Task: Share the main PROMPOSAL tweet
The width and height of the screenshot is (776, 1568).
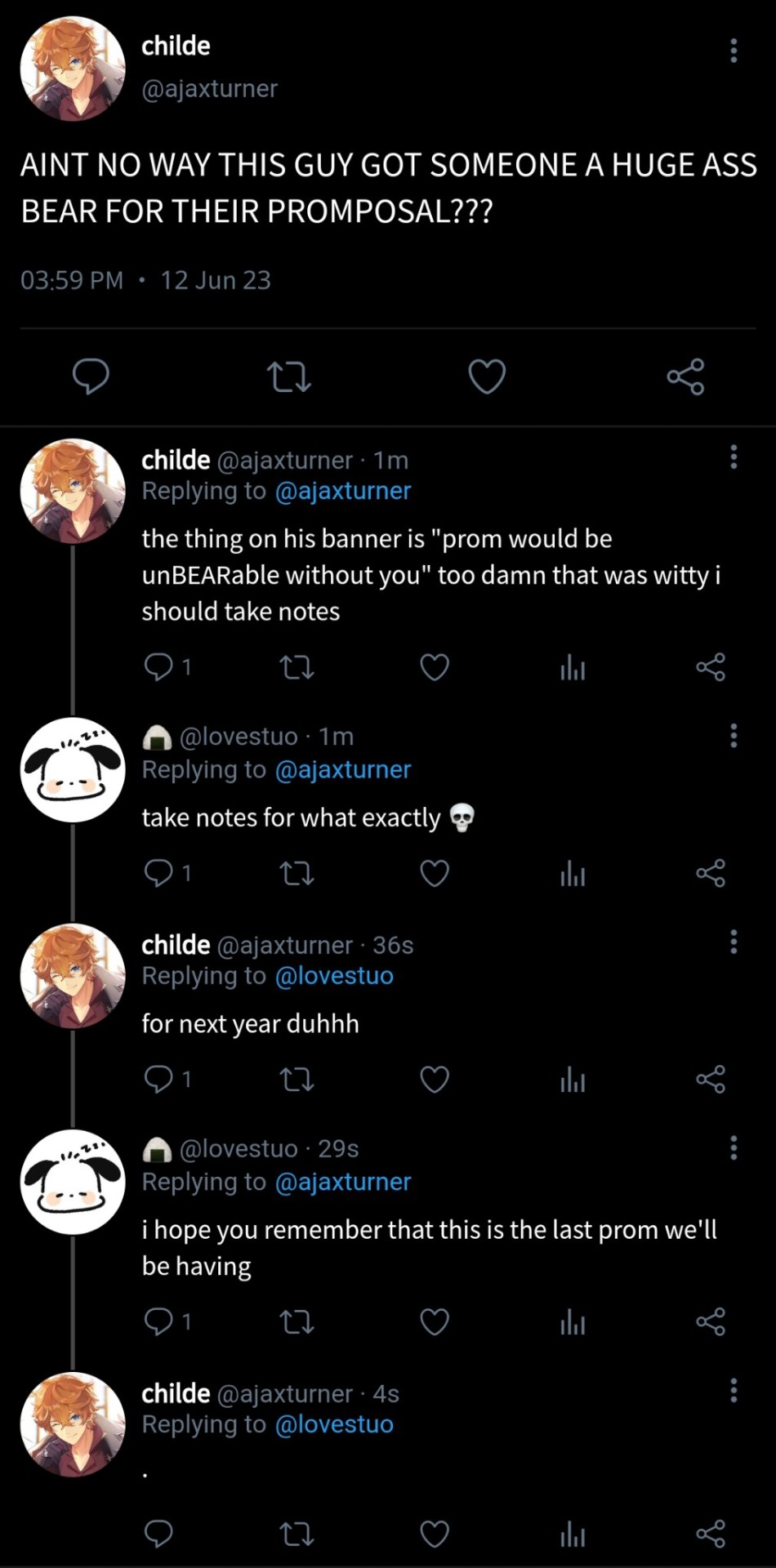Action: (x=685, y=376)
